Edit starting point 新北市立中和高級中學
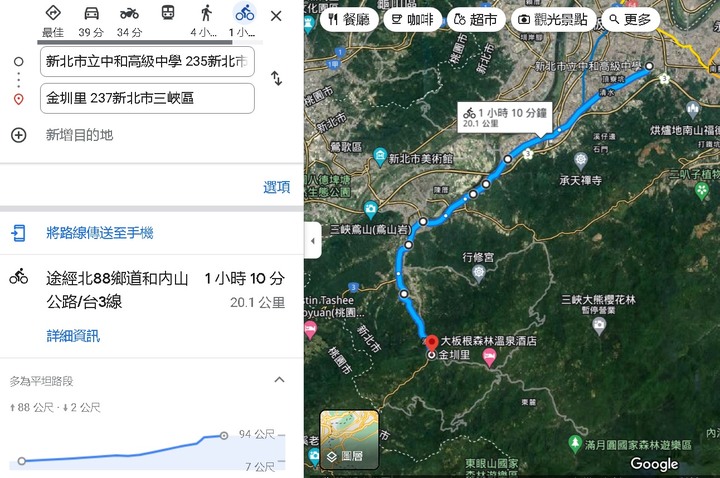The image size is (720, 478). [x=147, y=63]
